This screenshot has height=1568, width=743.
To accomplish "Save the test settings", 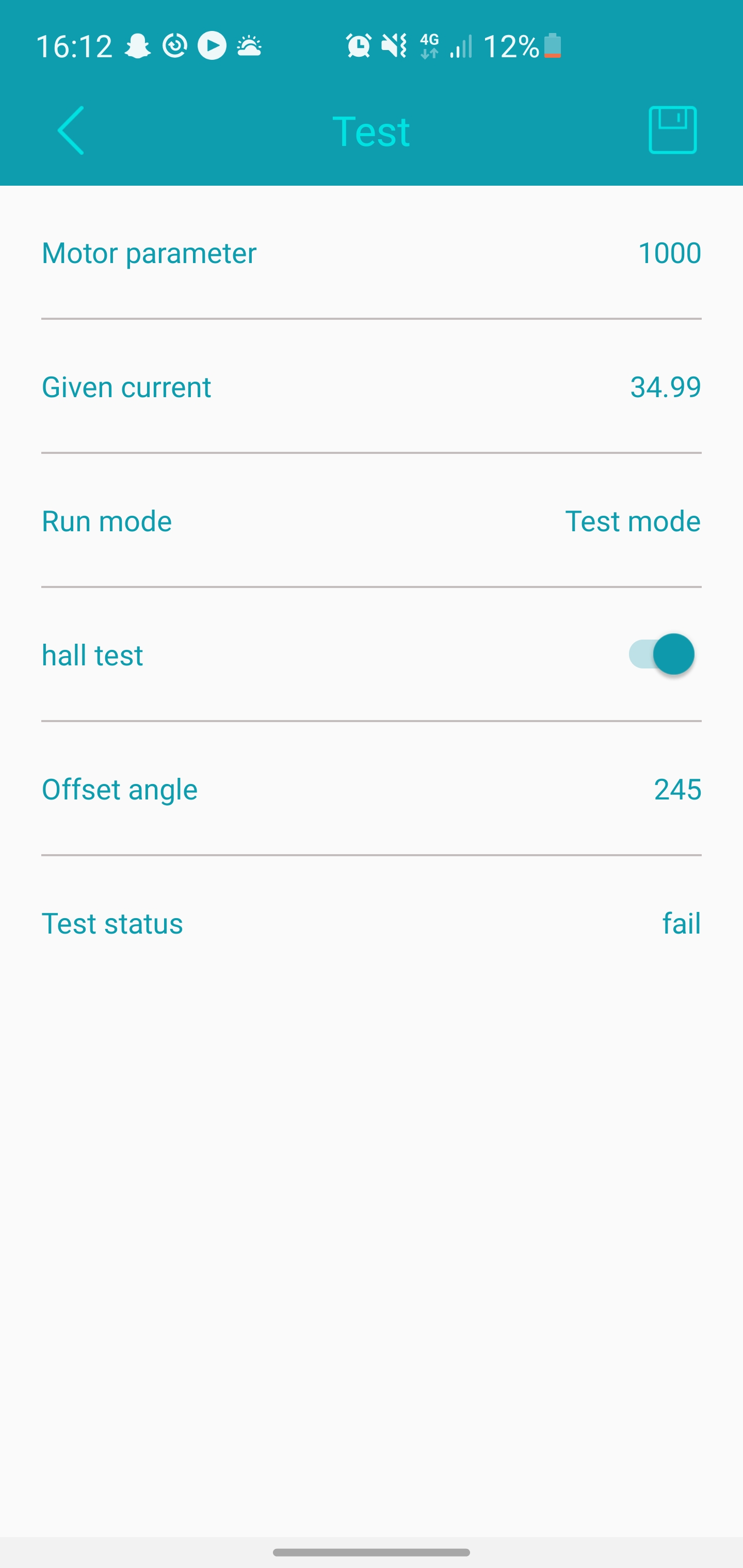I will (672, 130).
